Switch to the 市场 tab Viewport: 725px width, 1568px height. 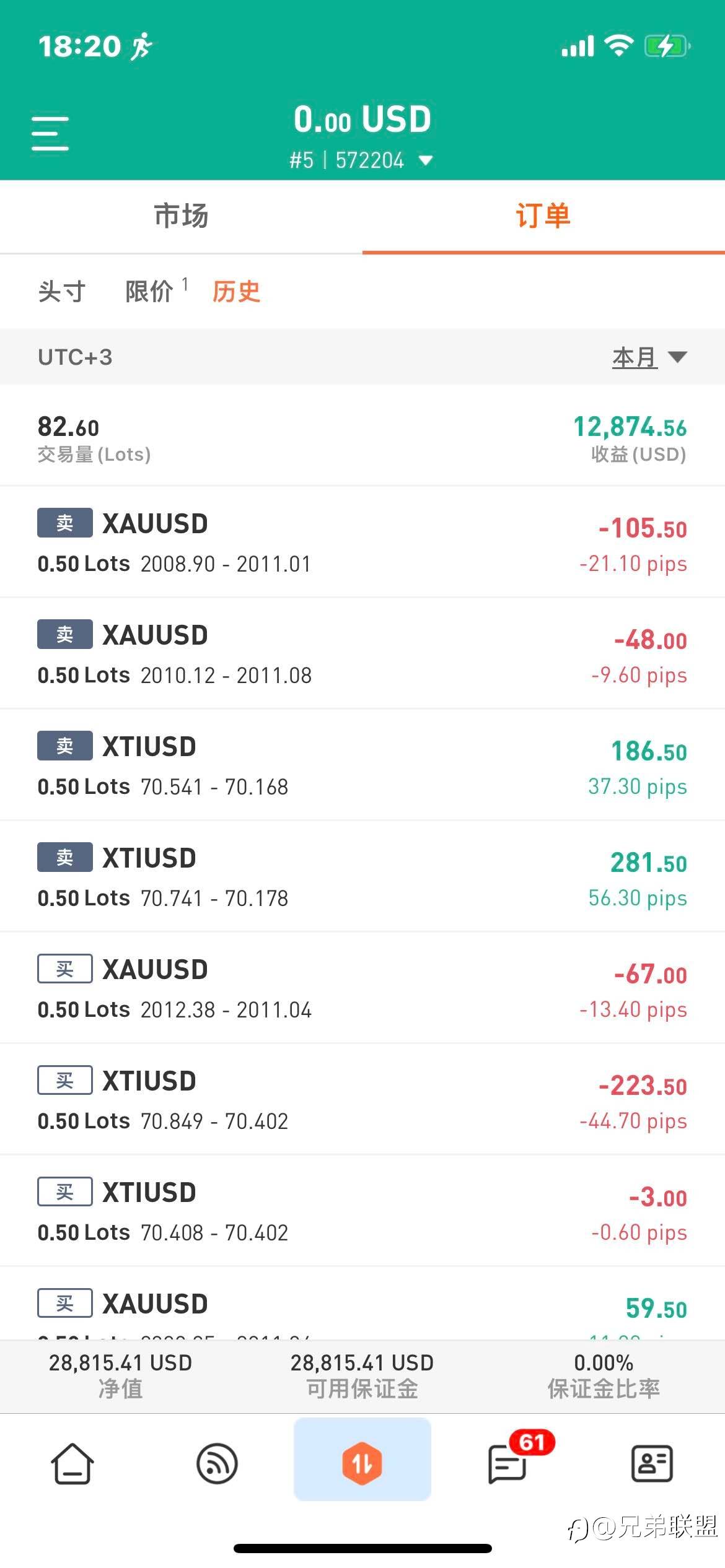(181, 216)
